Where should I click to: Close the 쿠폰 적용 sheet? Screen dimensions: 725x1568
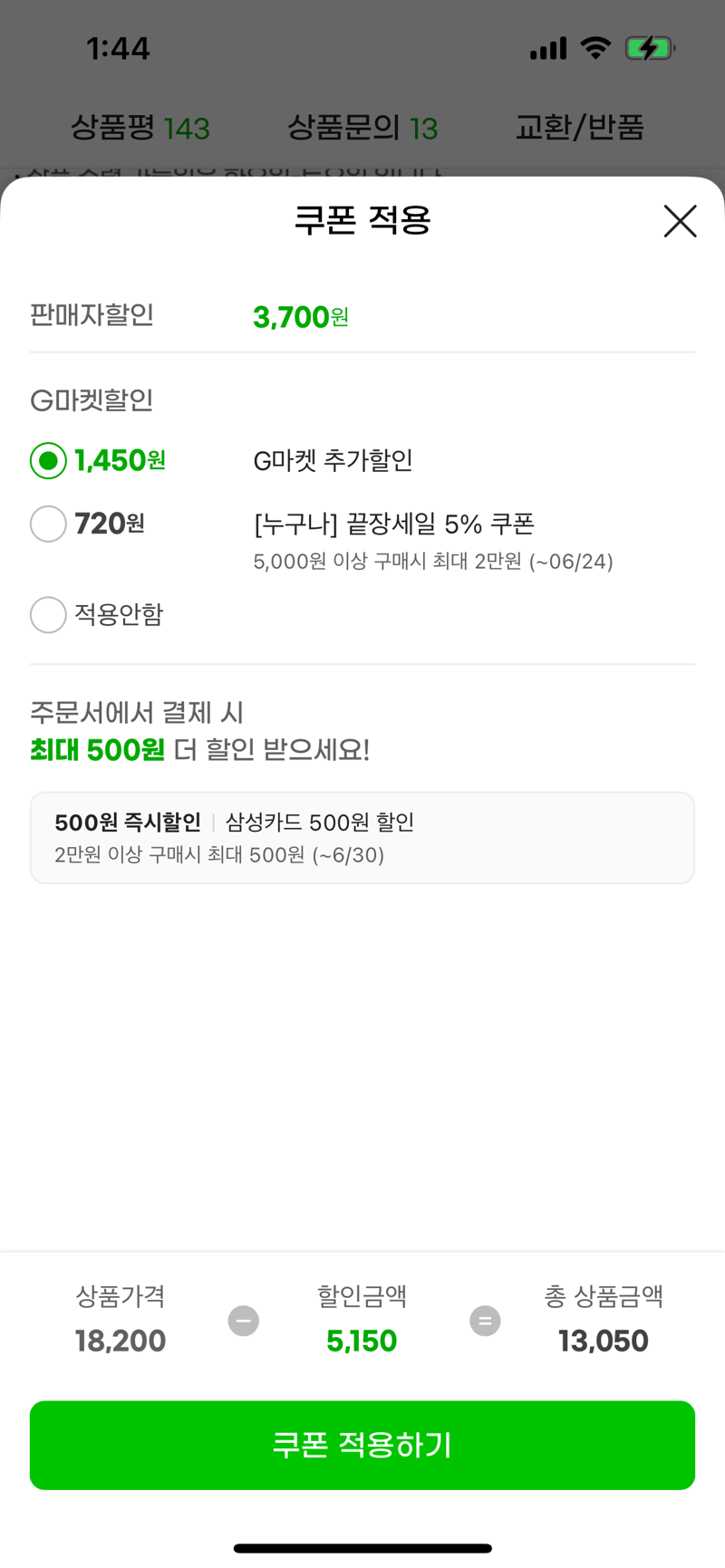click(x=680, y=221)
